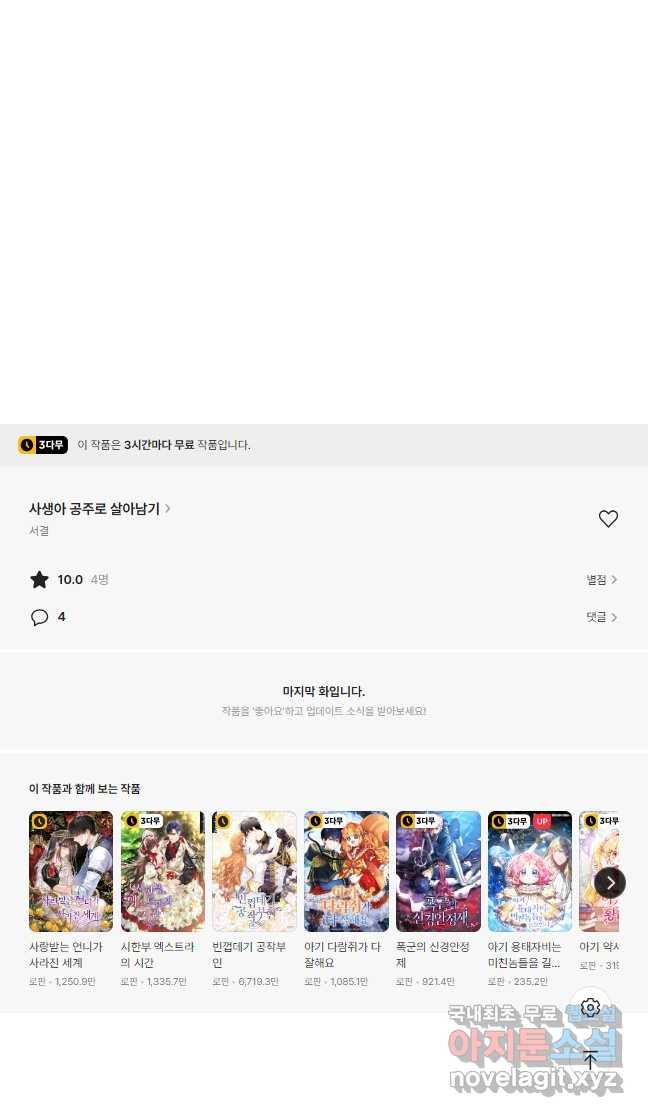Open 아기 다람쥐가 다 잘해요 webtoon
The image size is (648, 1117).
[346, 872]
